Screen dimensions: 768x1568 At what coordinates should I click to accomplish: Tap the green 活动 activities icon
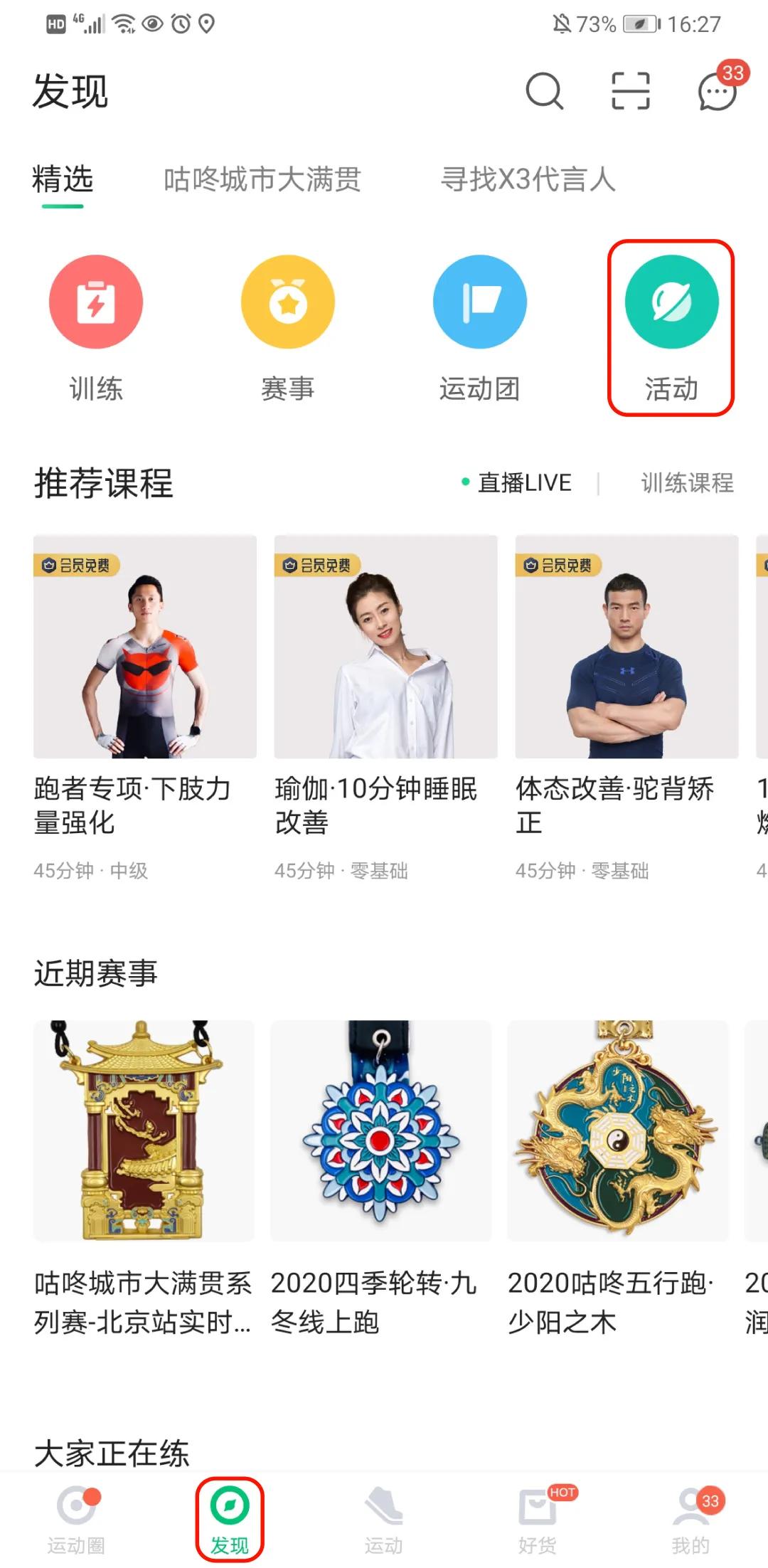click(x=672, y=302)
